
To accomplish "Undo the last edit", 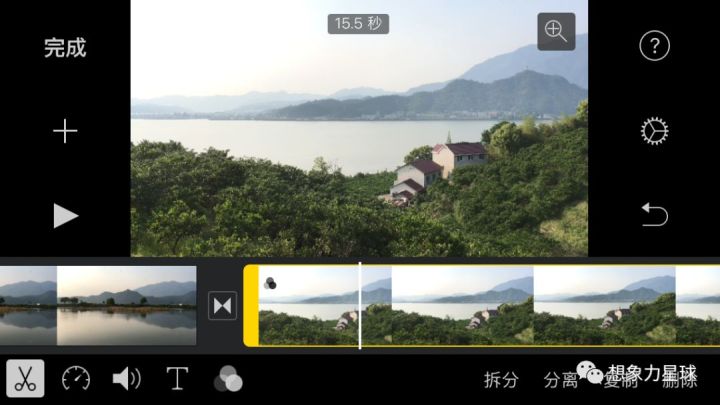I will click(x=654, y=214).
